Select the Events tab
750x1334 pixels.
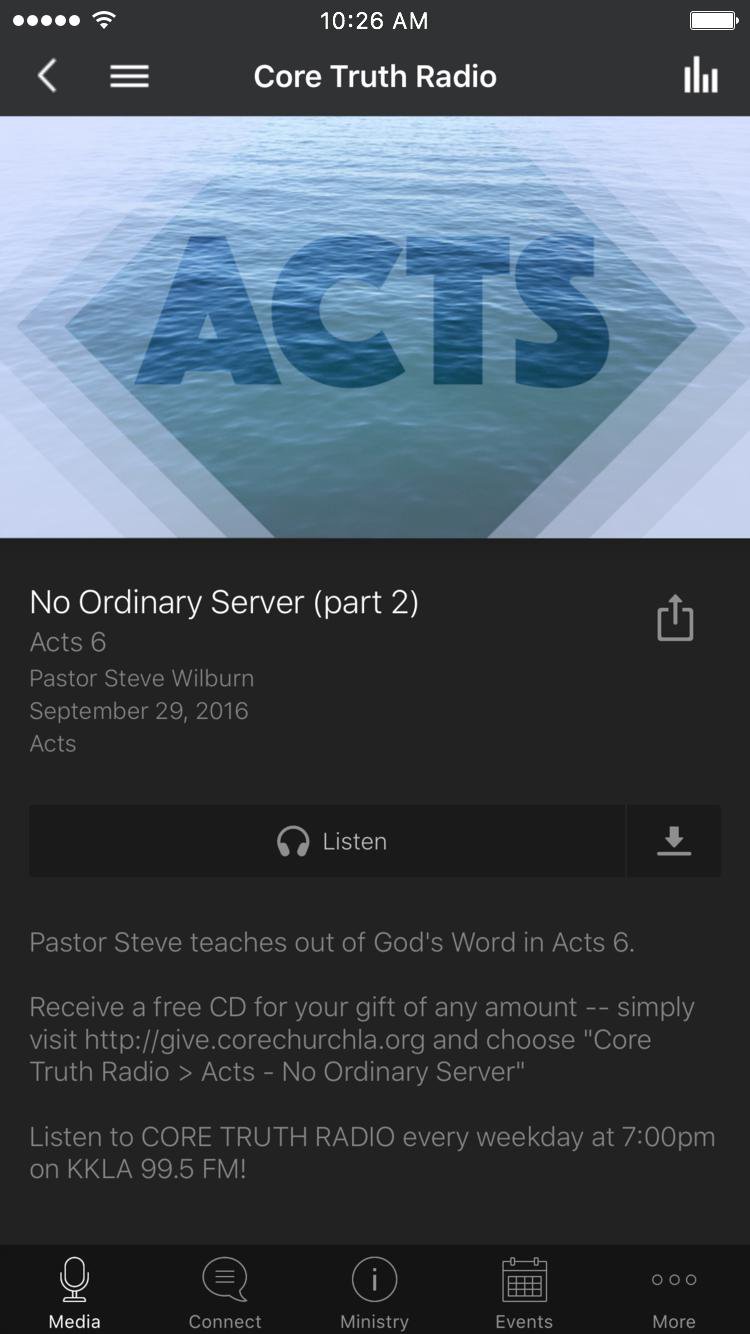click(524, 1292)
